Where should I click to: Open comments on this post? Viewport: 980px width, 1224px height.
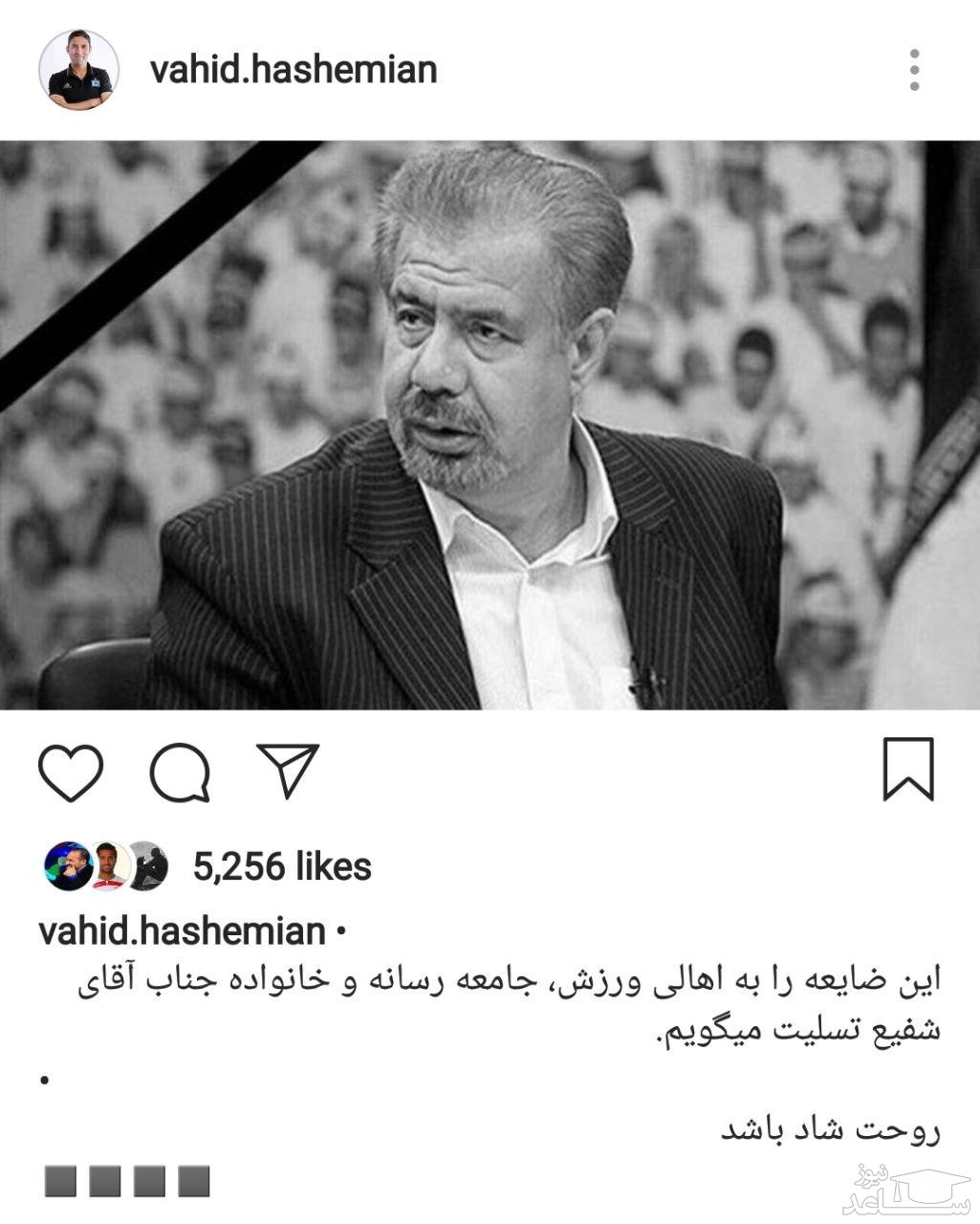click(180, 772)
